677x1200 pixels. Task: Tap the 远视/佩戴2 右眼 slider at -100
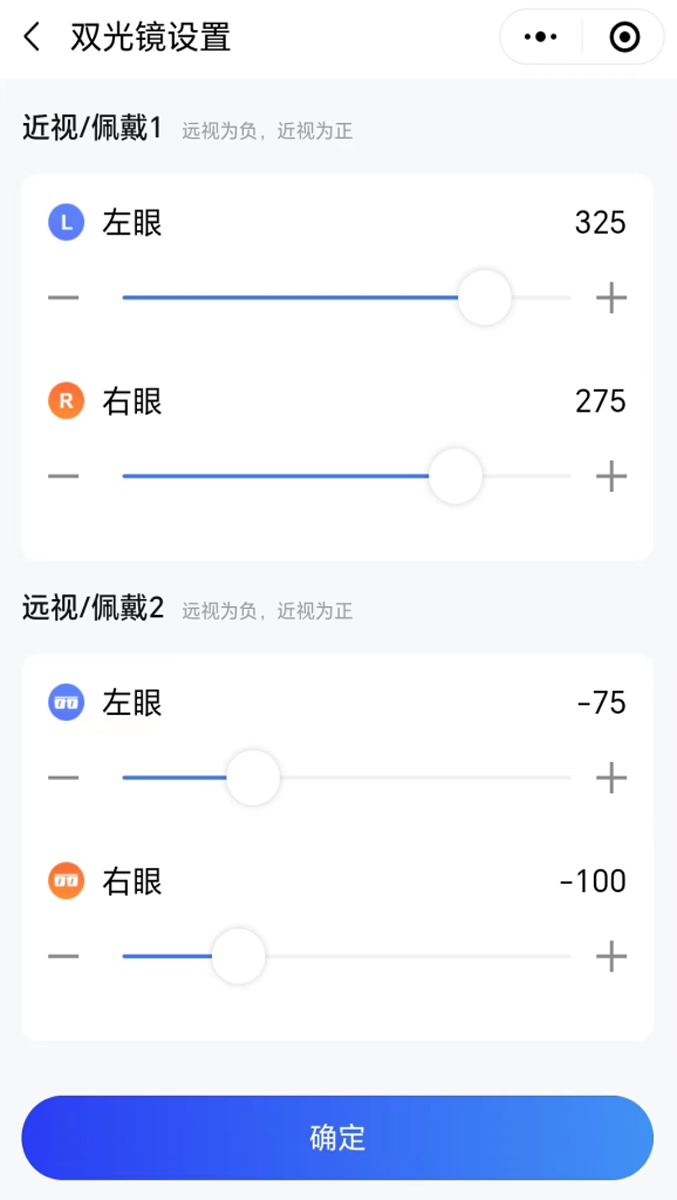point(239,957)
